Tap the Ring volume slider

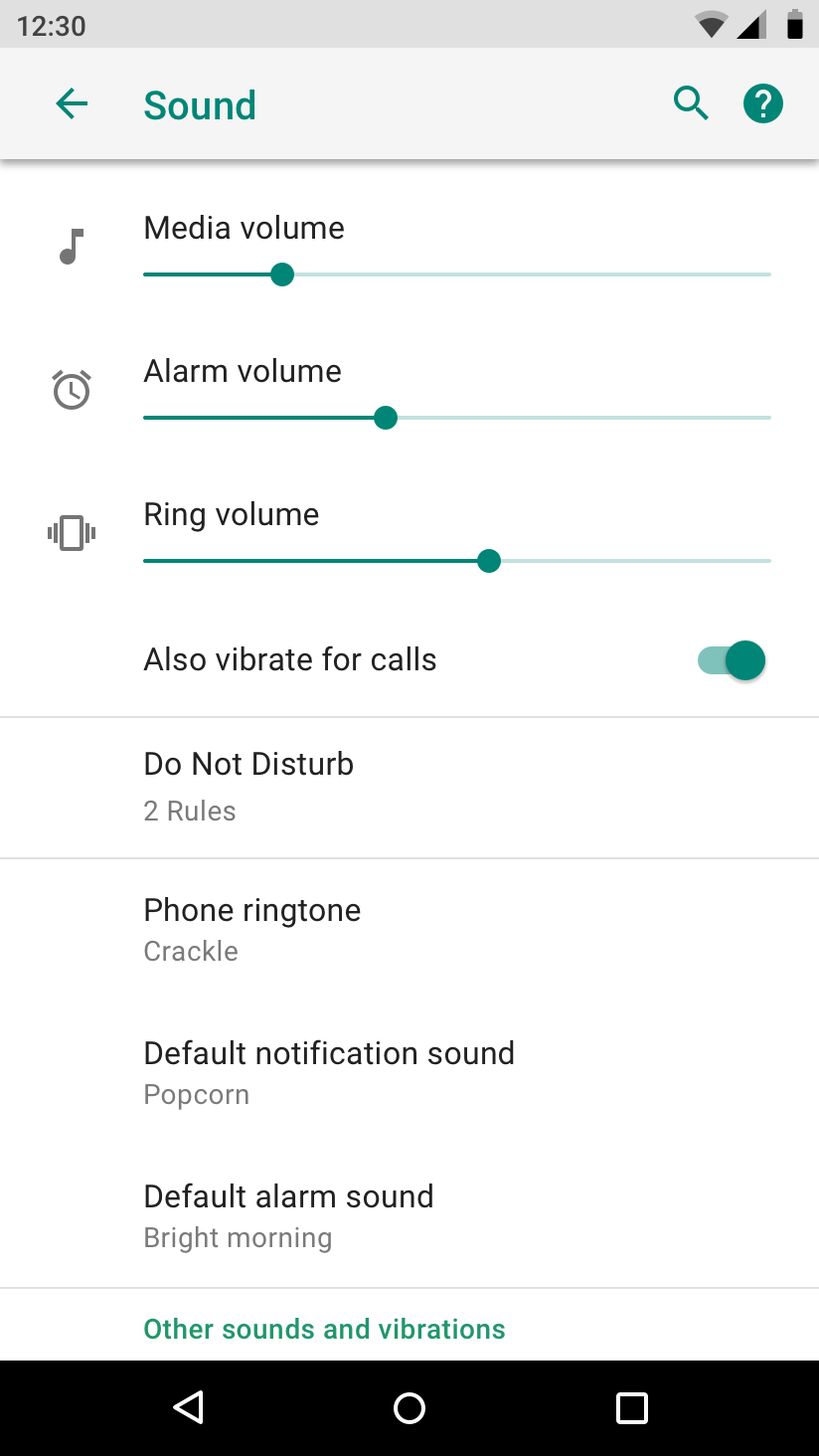click(457, 561)
